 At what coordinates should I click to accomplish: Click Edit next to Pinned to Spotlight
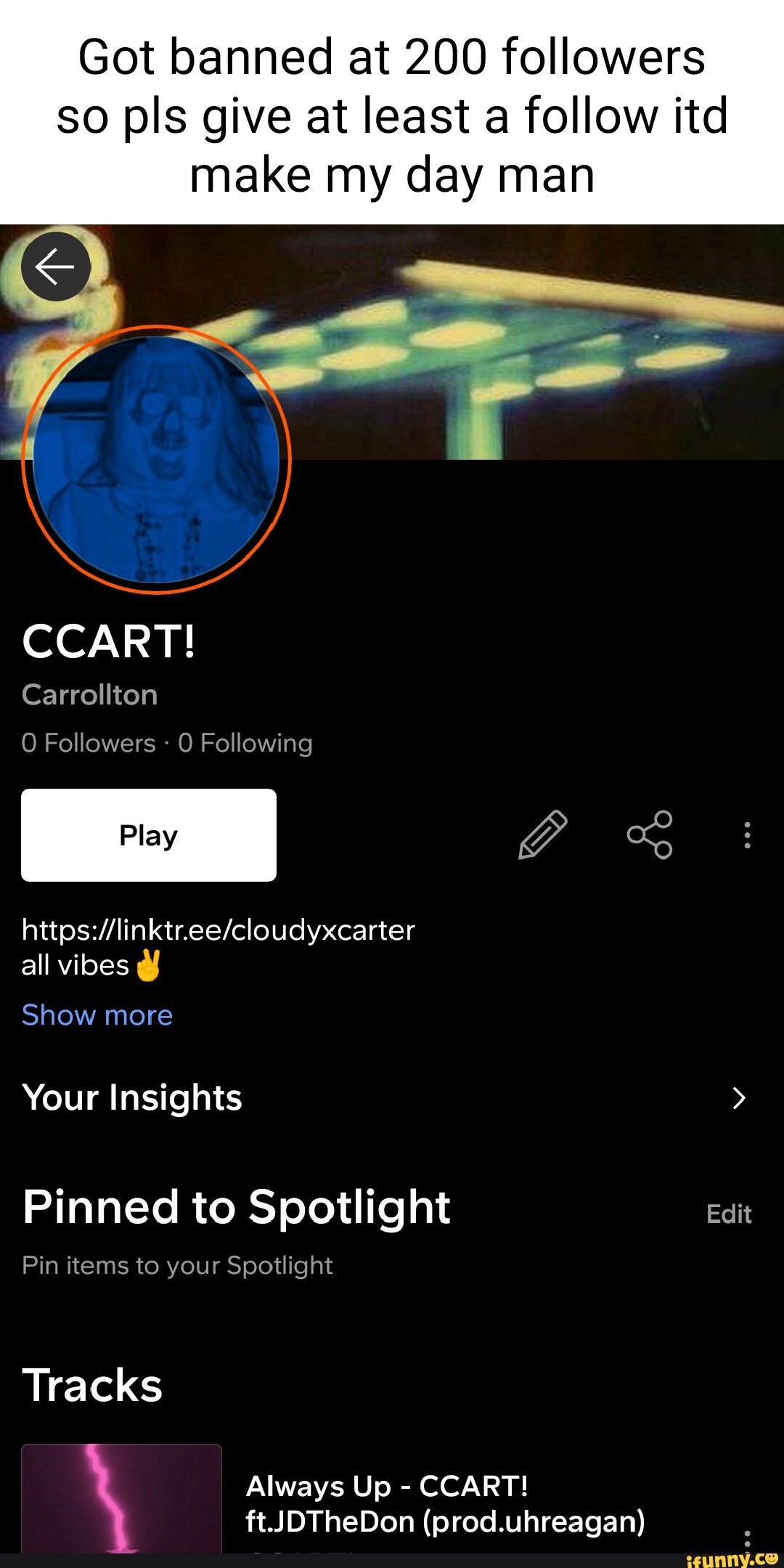[x=728, y=1214]
